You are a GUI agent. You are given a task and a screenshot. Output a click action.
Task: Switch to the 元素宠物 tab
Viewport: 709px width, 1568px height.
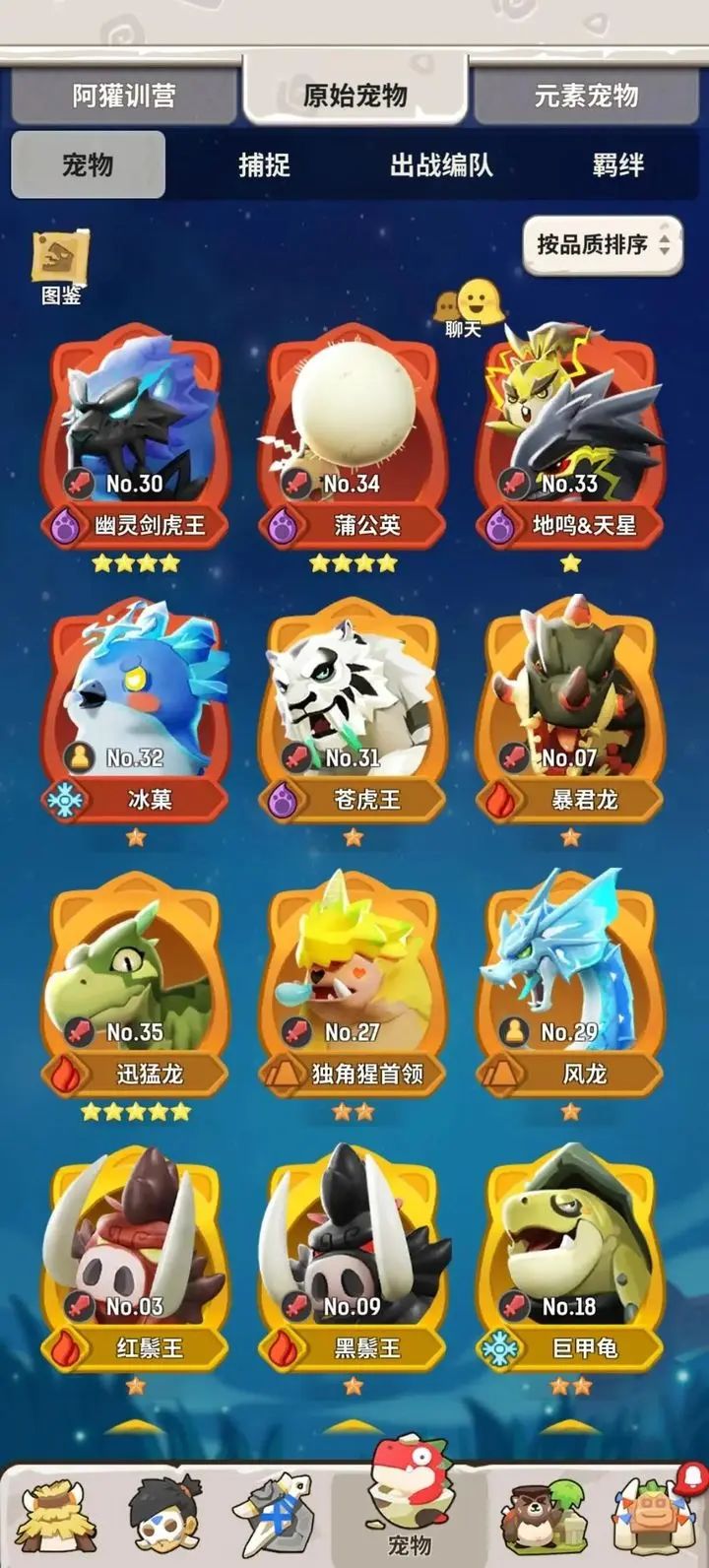coord(588,98)
